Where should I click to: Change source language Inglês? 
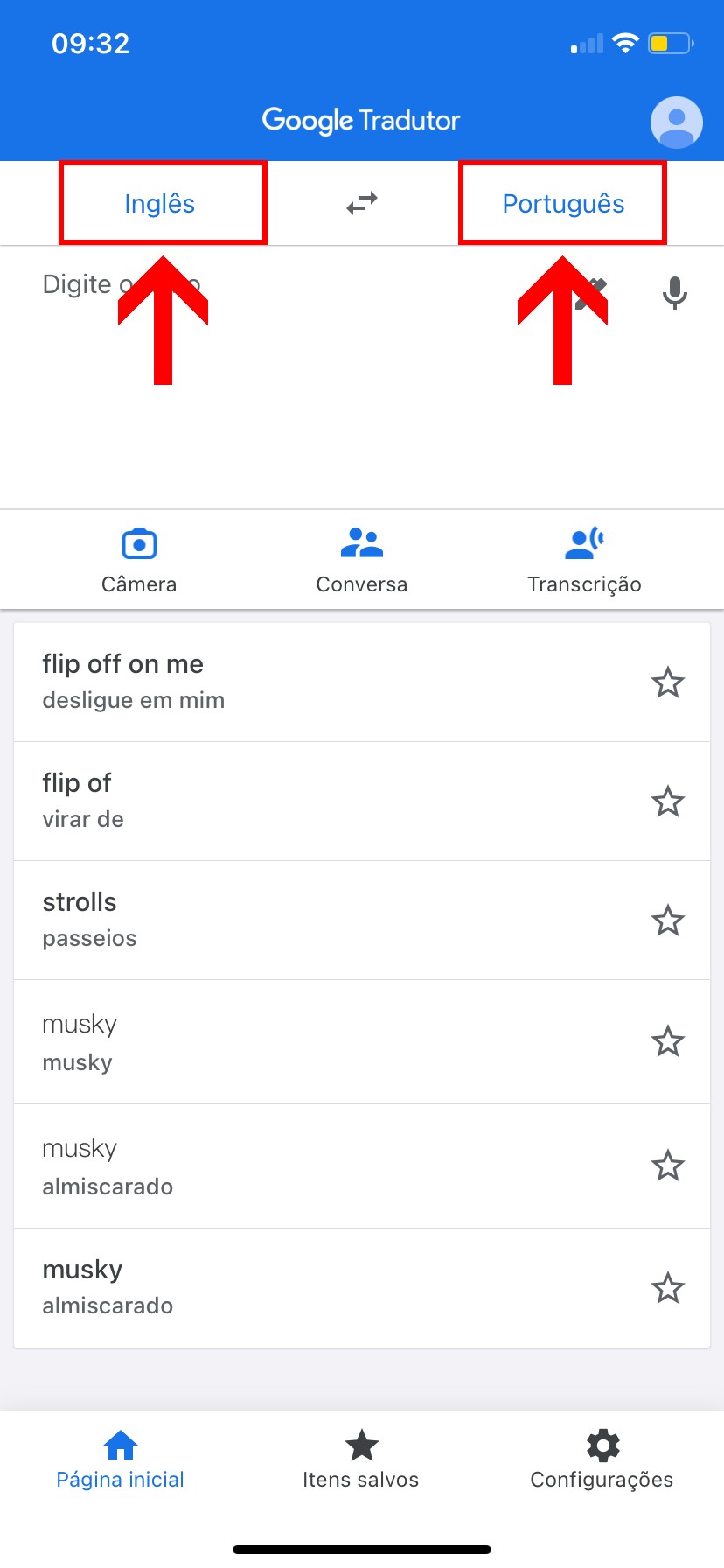pos(160,204)
